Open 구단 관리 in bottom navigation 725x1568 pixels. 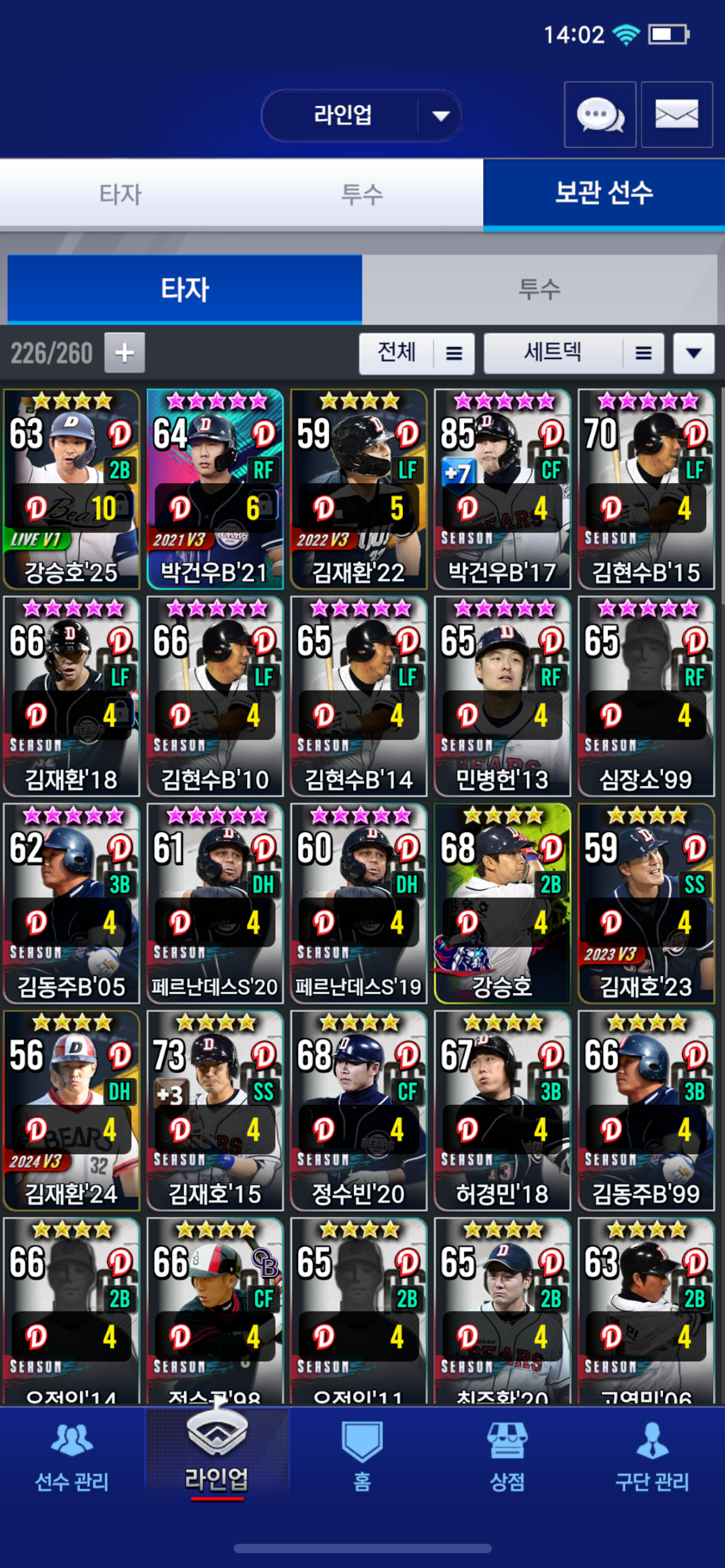(x=652, y=1456)
